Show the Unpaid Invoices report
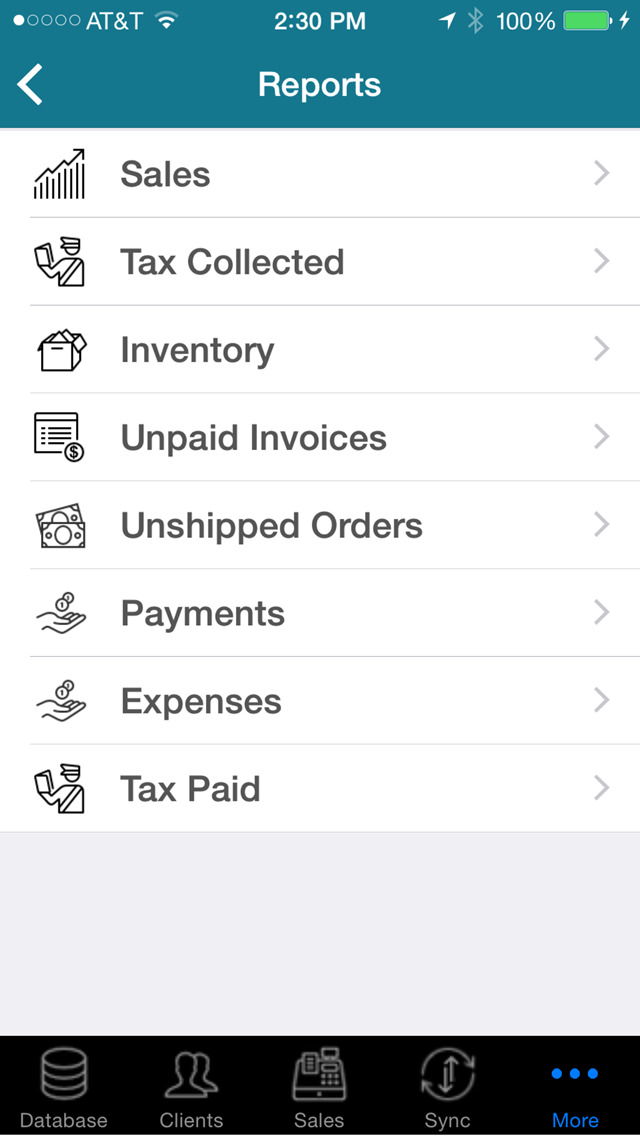This screenshot has height=1136, width=640. (320, 437)
